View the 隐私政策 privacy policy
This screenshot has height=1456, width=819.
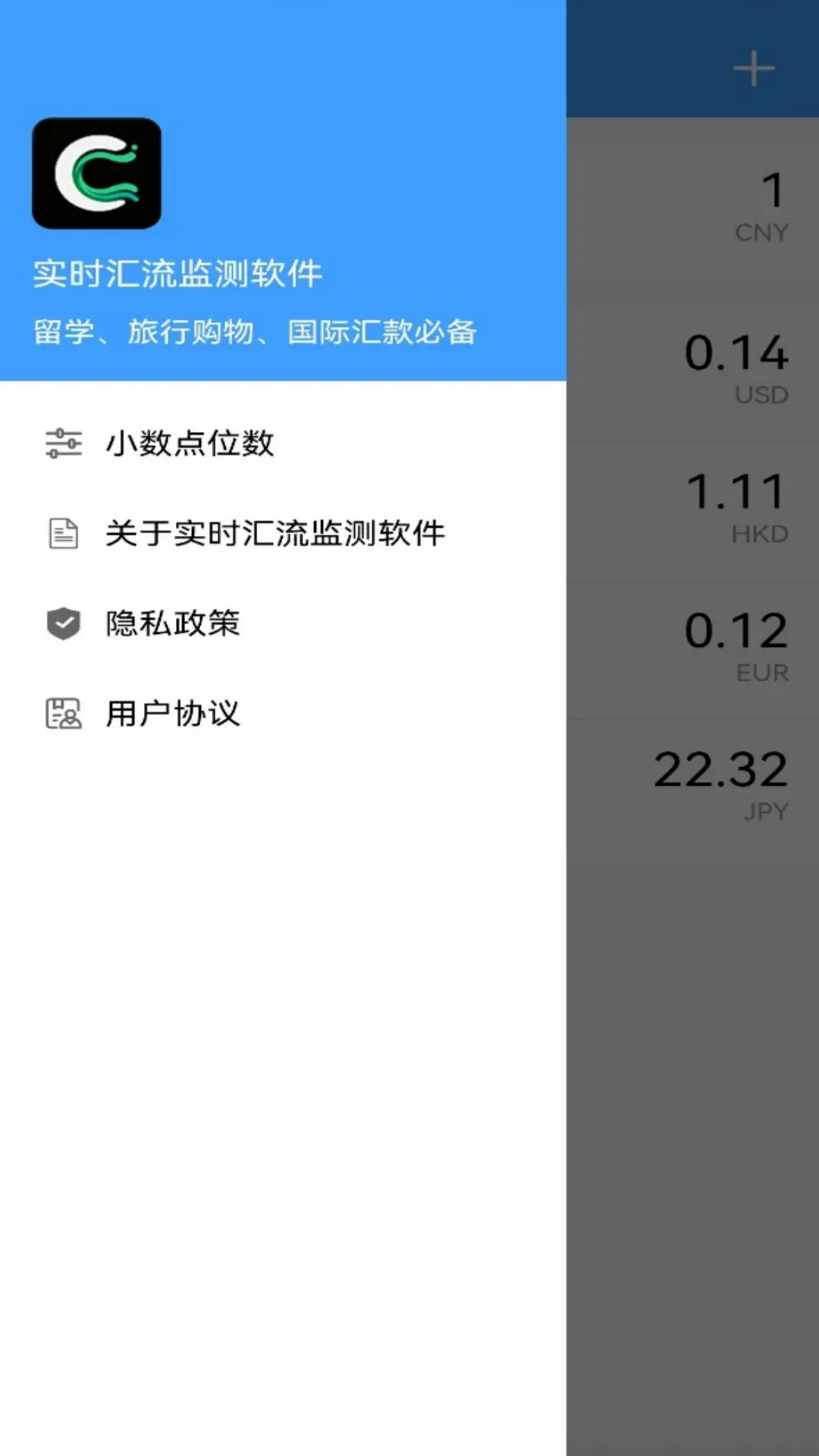[x=172, y=623]
